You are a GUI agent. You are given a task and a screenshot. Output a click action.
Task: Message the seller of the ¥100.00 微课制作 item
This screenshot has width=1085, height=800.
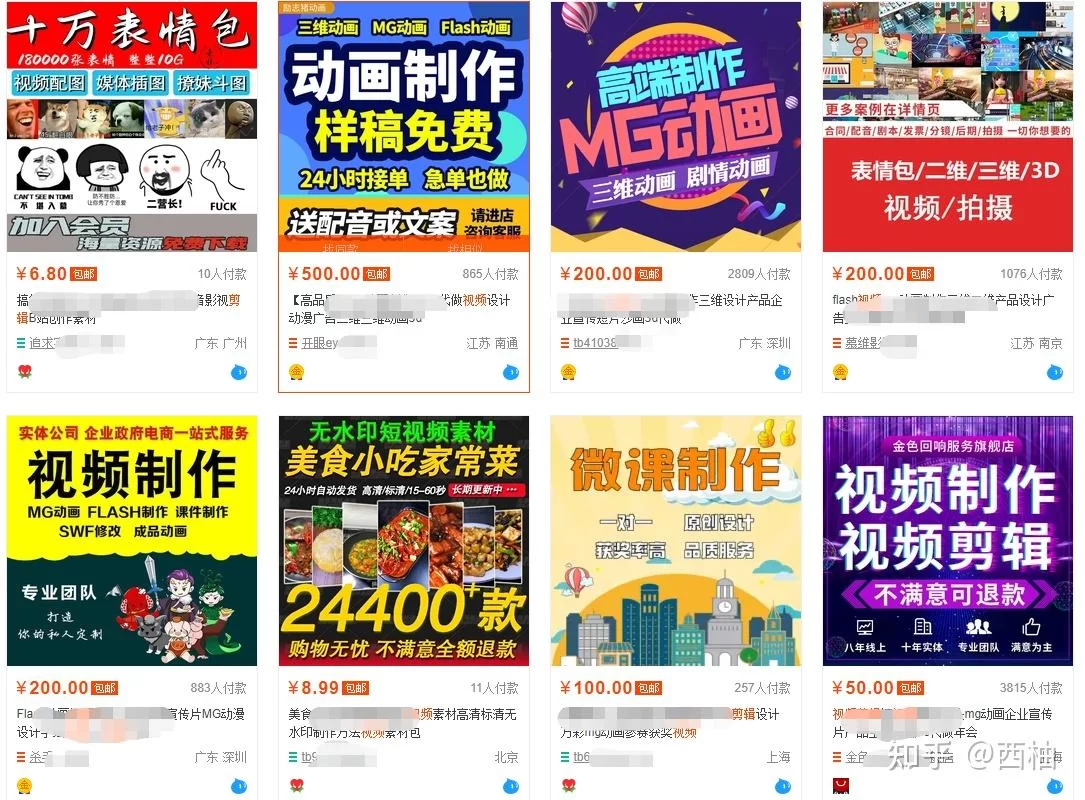[783, 786]
